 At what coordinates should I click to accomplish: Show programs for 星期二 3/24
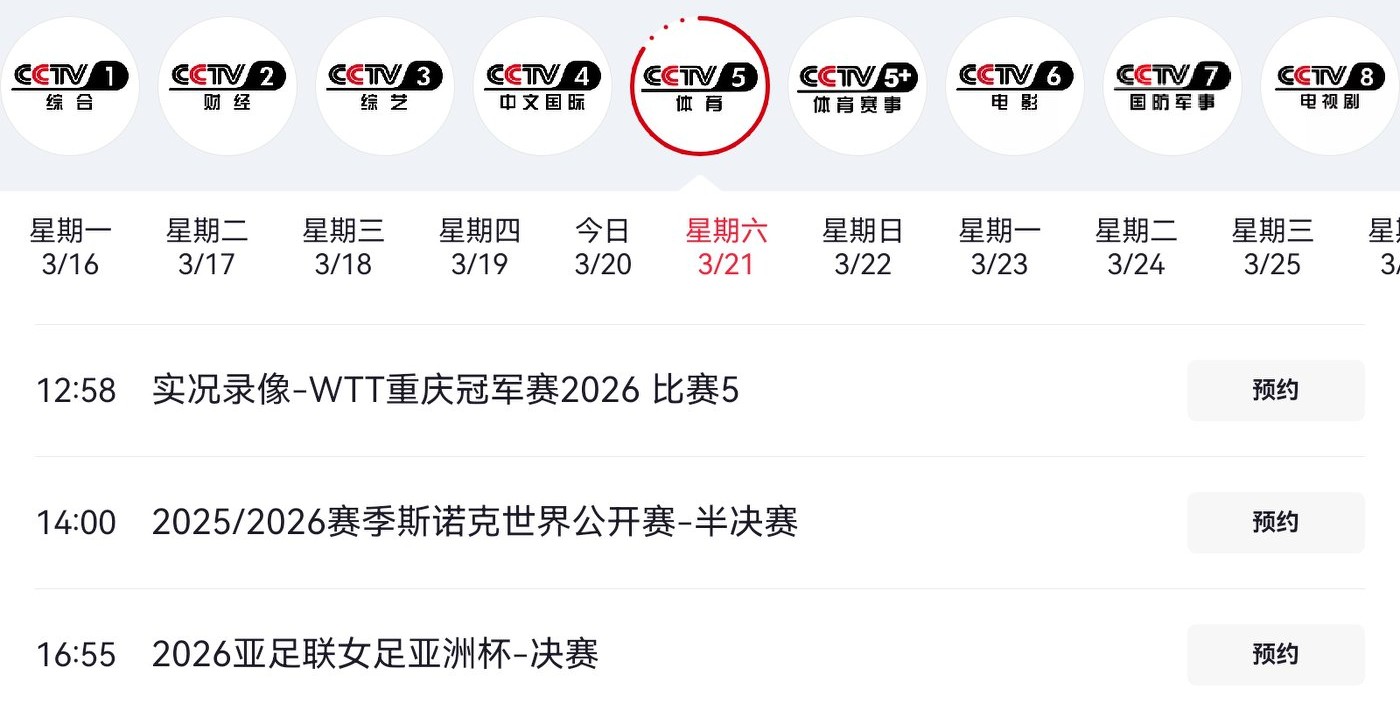coord(1135,247)
